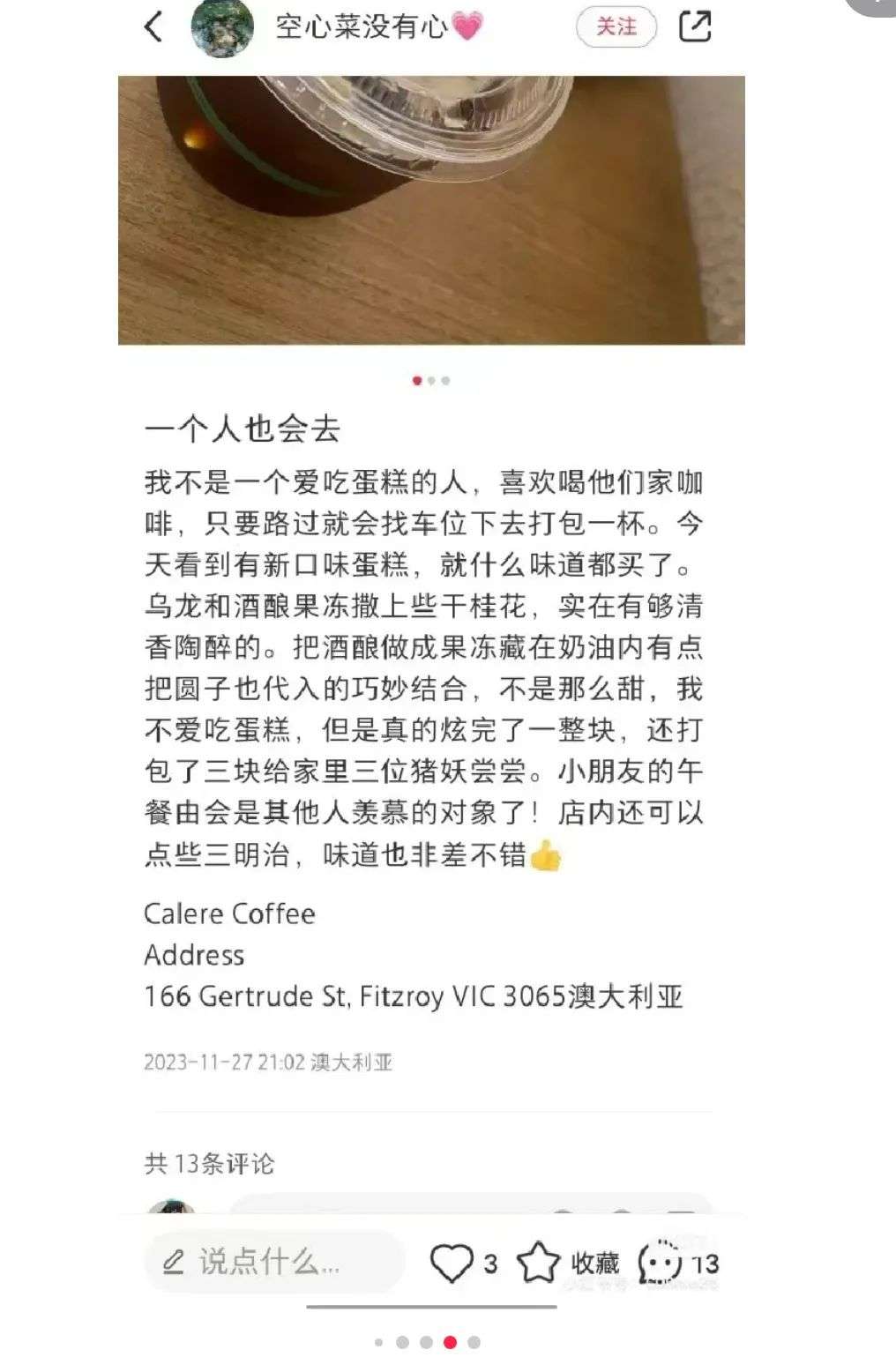Share this post
This screenshot has width=896, height=1357.
(x=695, y=27)
